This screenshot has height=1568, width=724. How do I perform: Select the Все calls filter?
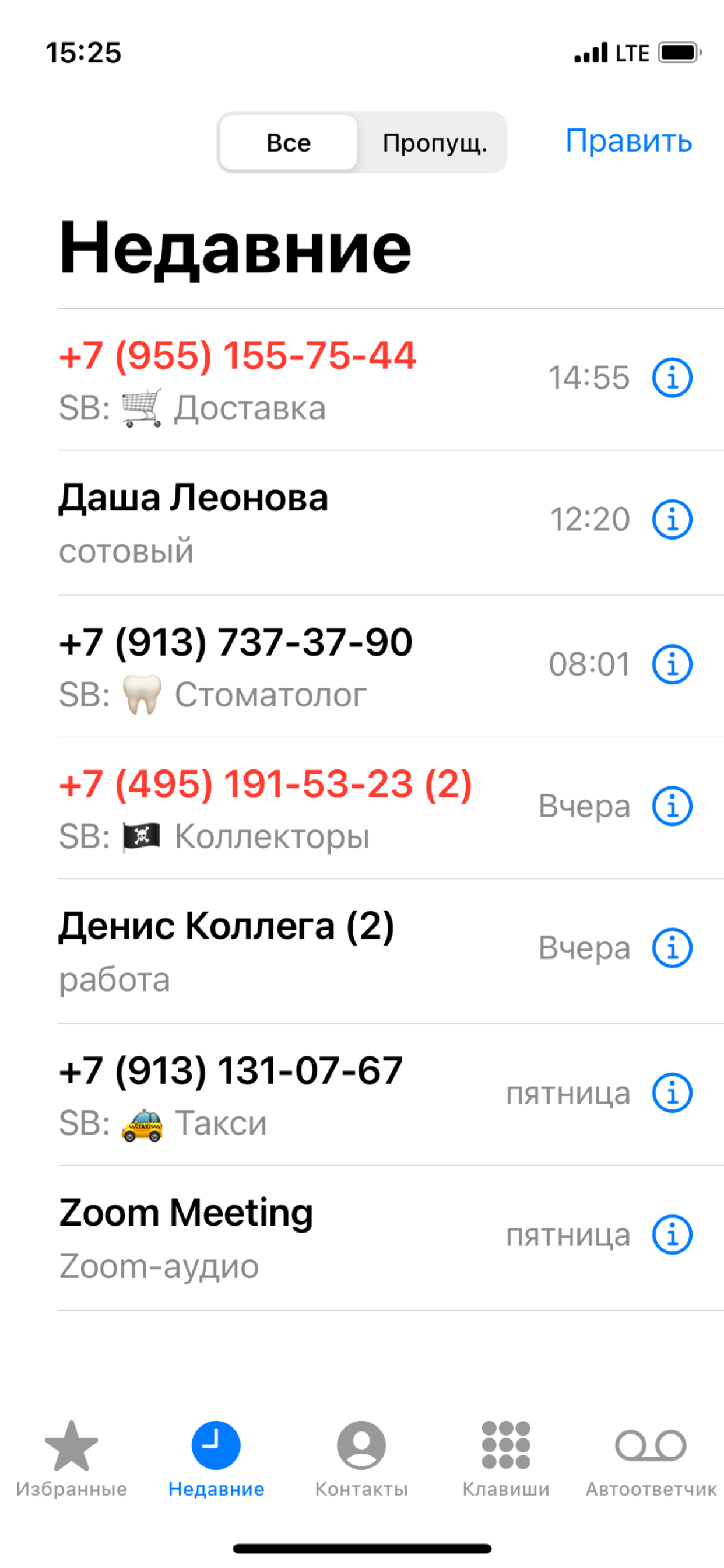[x=289, y=142]
